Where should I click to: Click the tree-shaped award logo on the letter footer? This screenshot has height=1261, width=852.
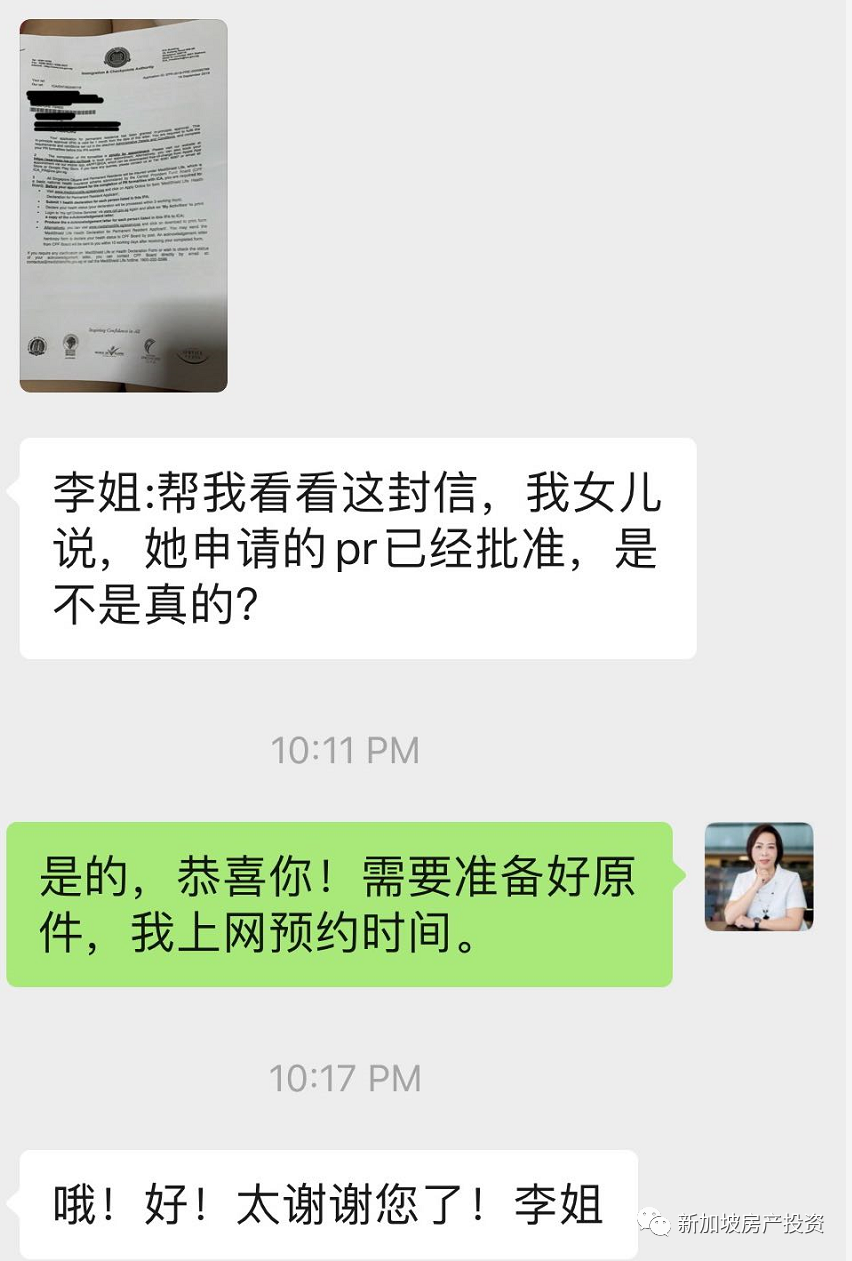[x=70, y=345]
